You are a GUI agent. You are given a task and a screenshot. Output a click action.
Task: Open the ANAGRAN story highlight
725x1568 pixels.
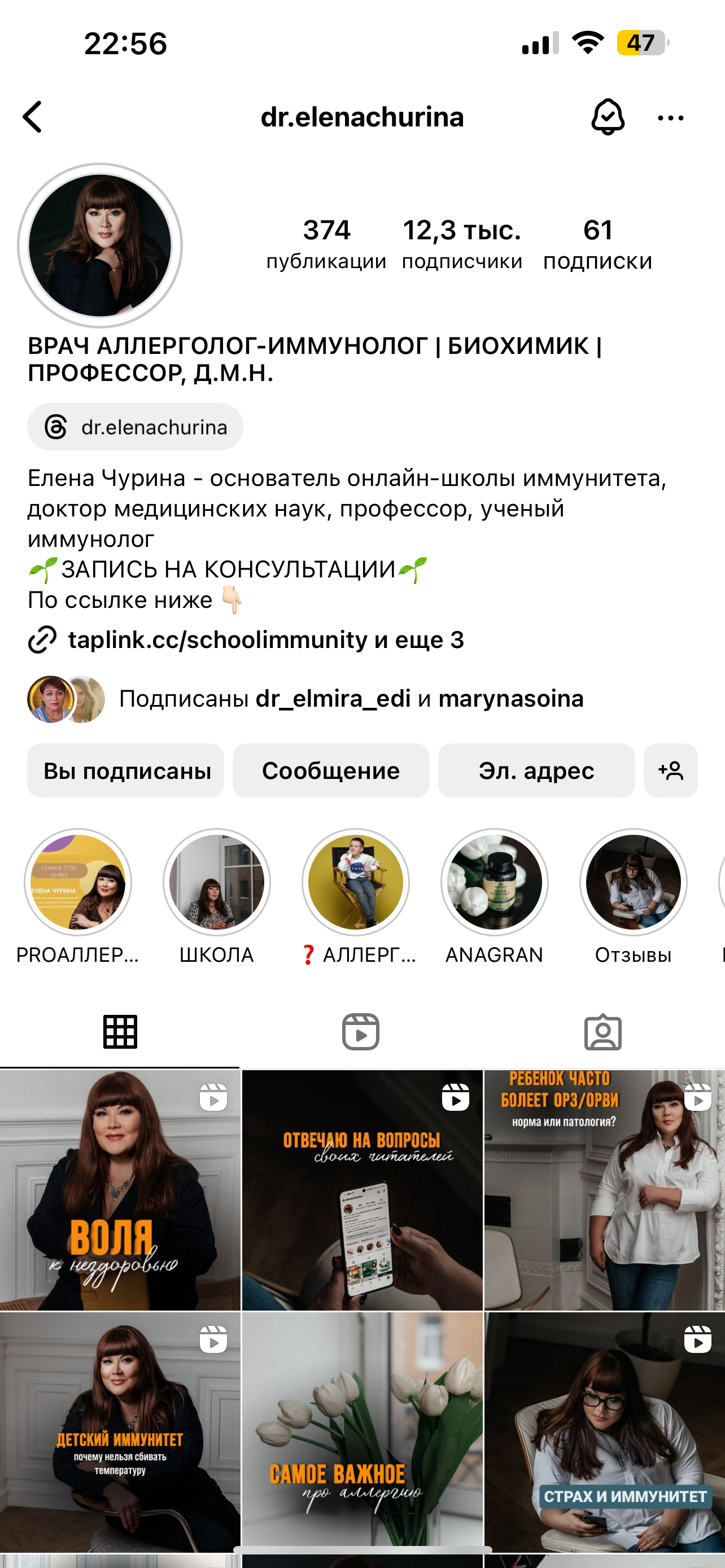pyautogui.click(x=494, y=882)
